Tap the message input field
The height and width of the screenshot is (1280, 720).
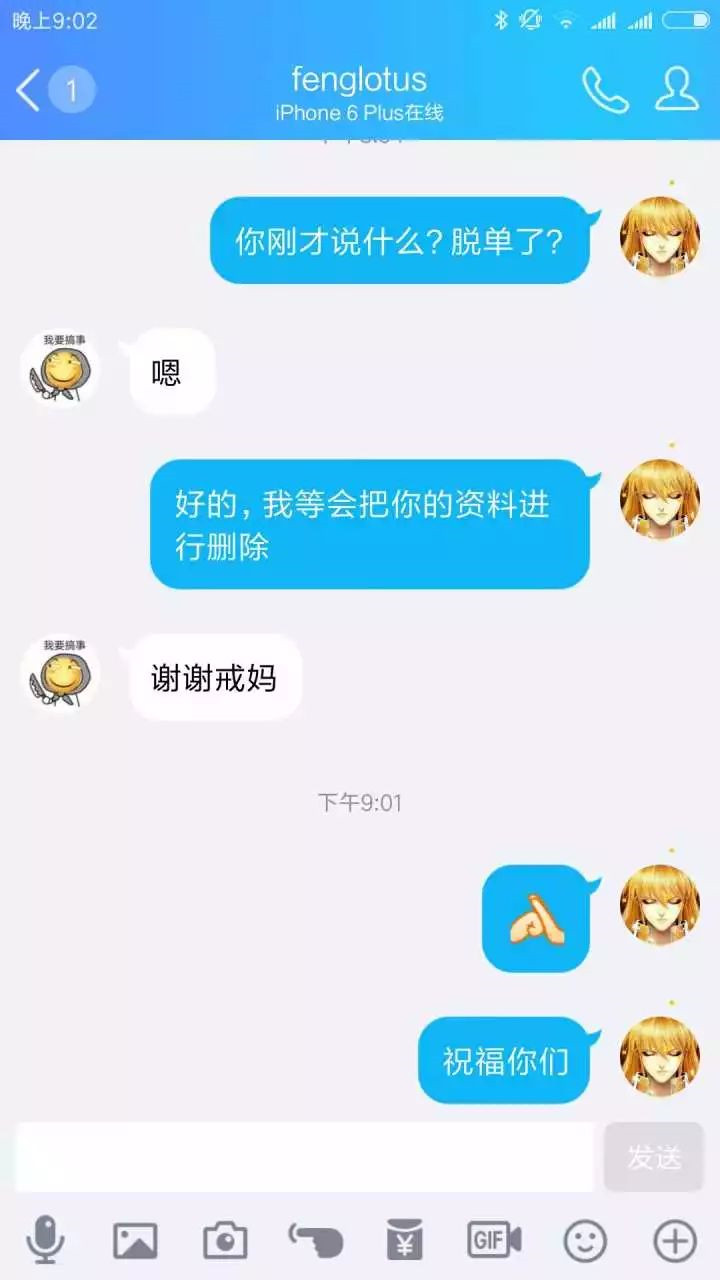[x=305, y=1157]
